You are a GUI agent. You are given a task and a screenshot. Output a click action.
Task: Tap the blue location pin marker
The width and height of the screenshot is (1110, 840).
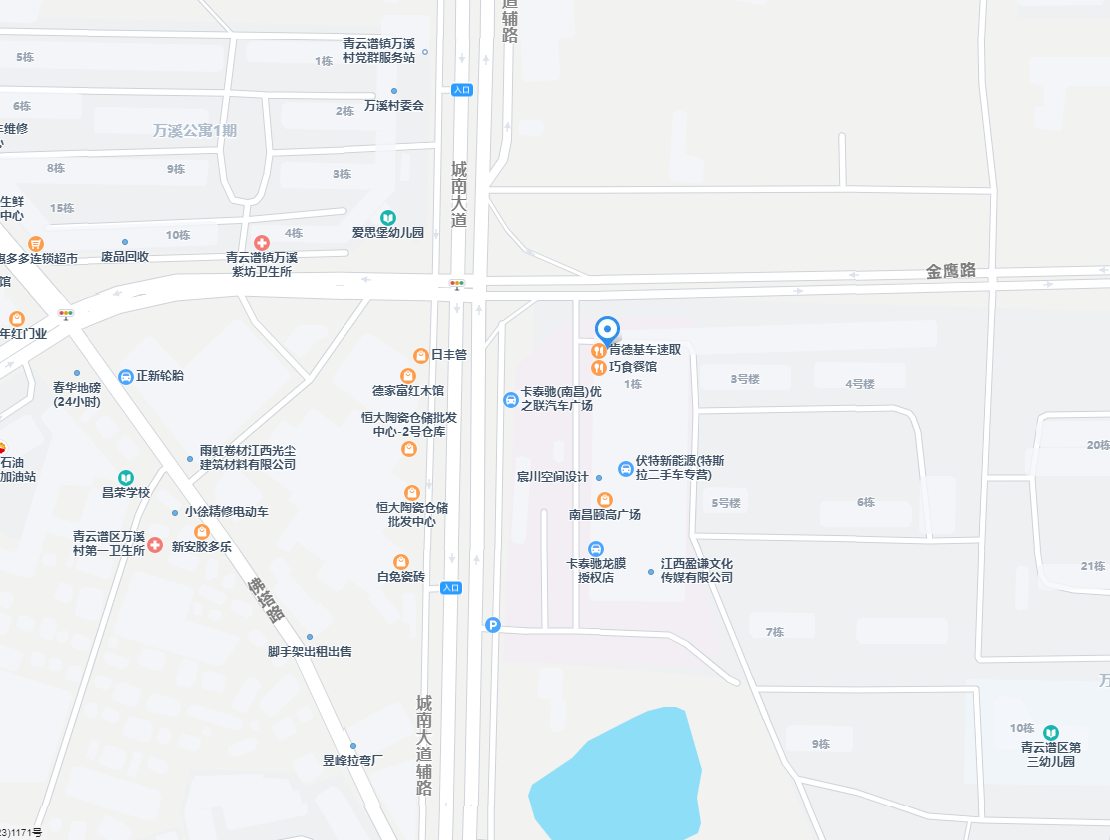coord(607,329)
